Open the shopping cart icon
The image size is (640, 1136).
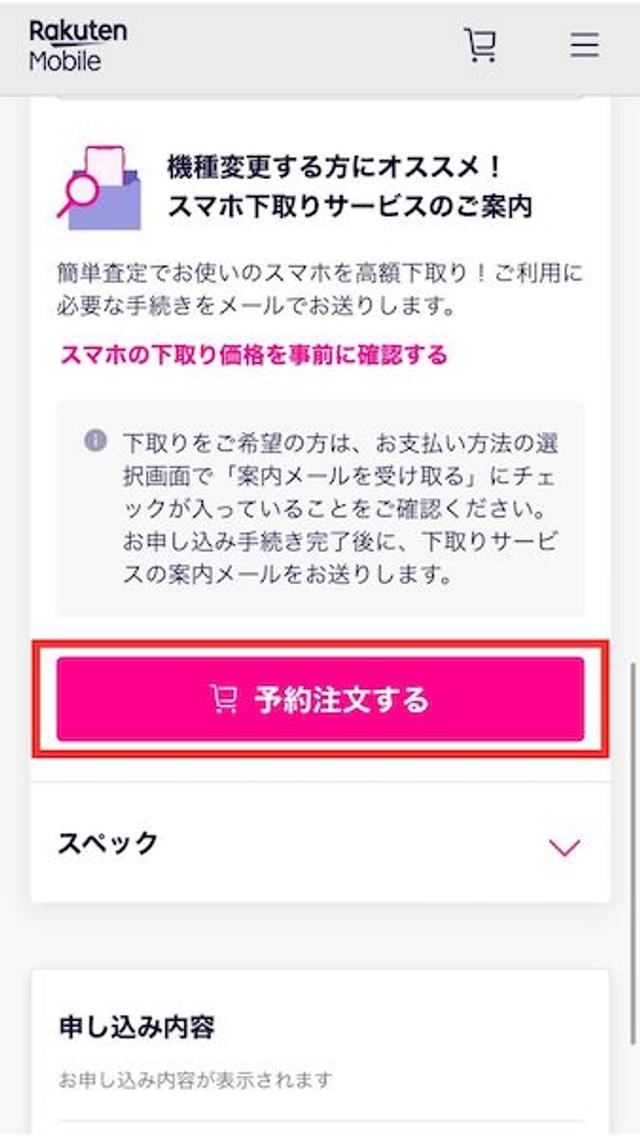click(480, 46)
